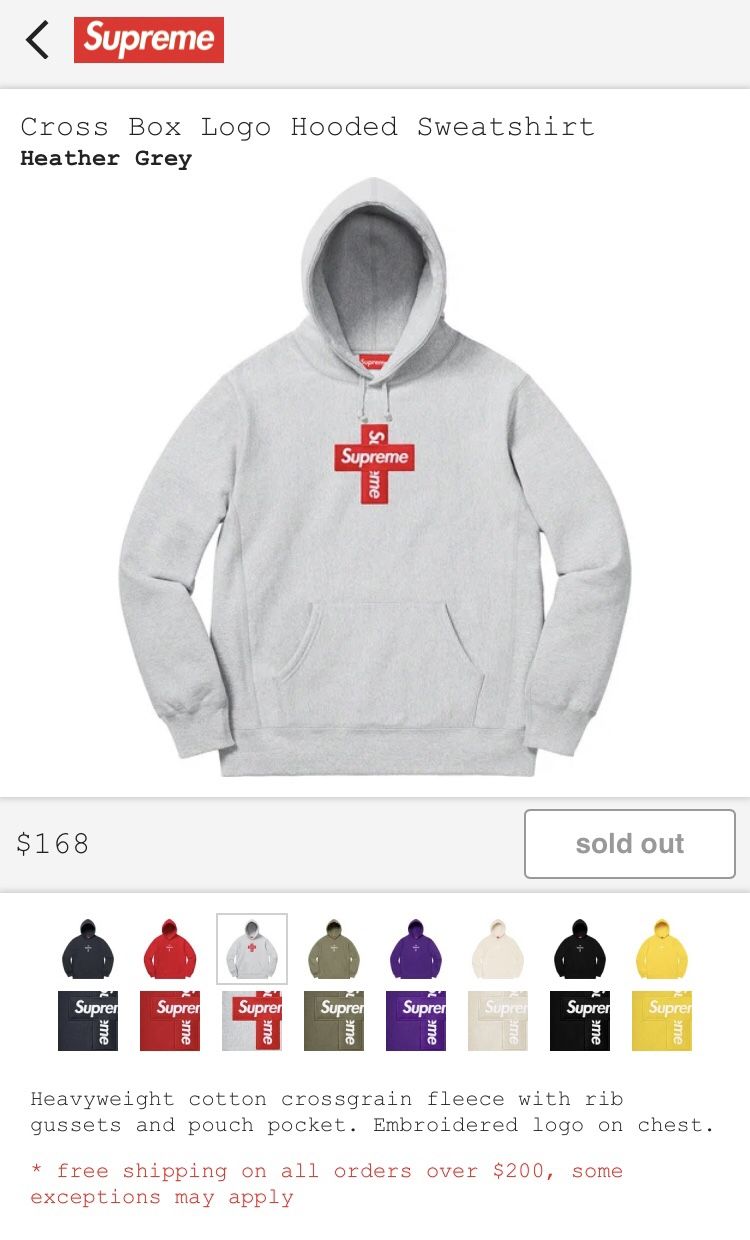This screenshot has width=750, height=1240.
Task: View the heather grey logo close-up thumbnail
Action: point(252,1021)
